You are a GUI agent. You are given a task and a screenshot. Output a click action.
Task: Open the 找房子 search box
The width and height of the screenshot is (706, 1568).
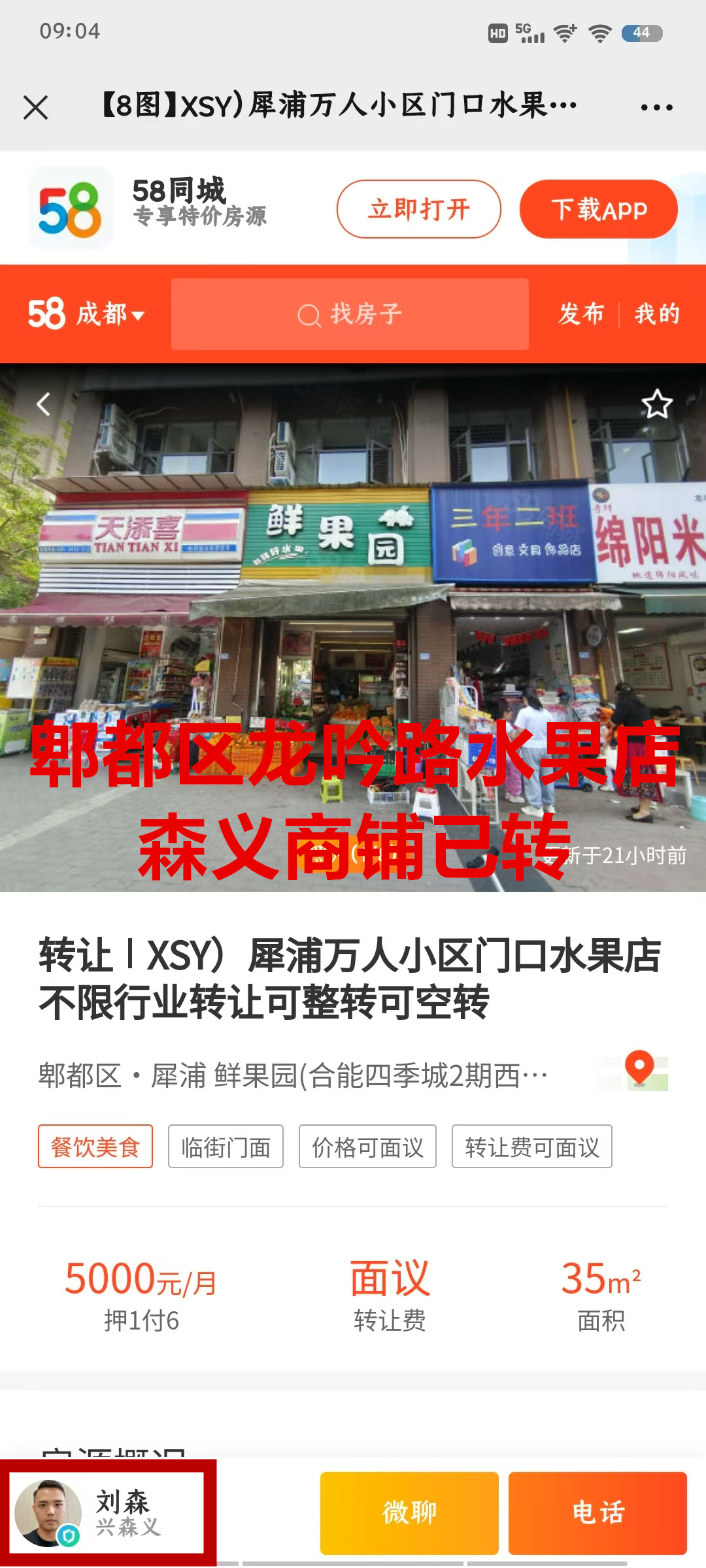350,314
